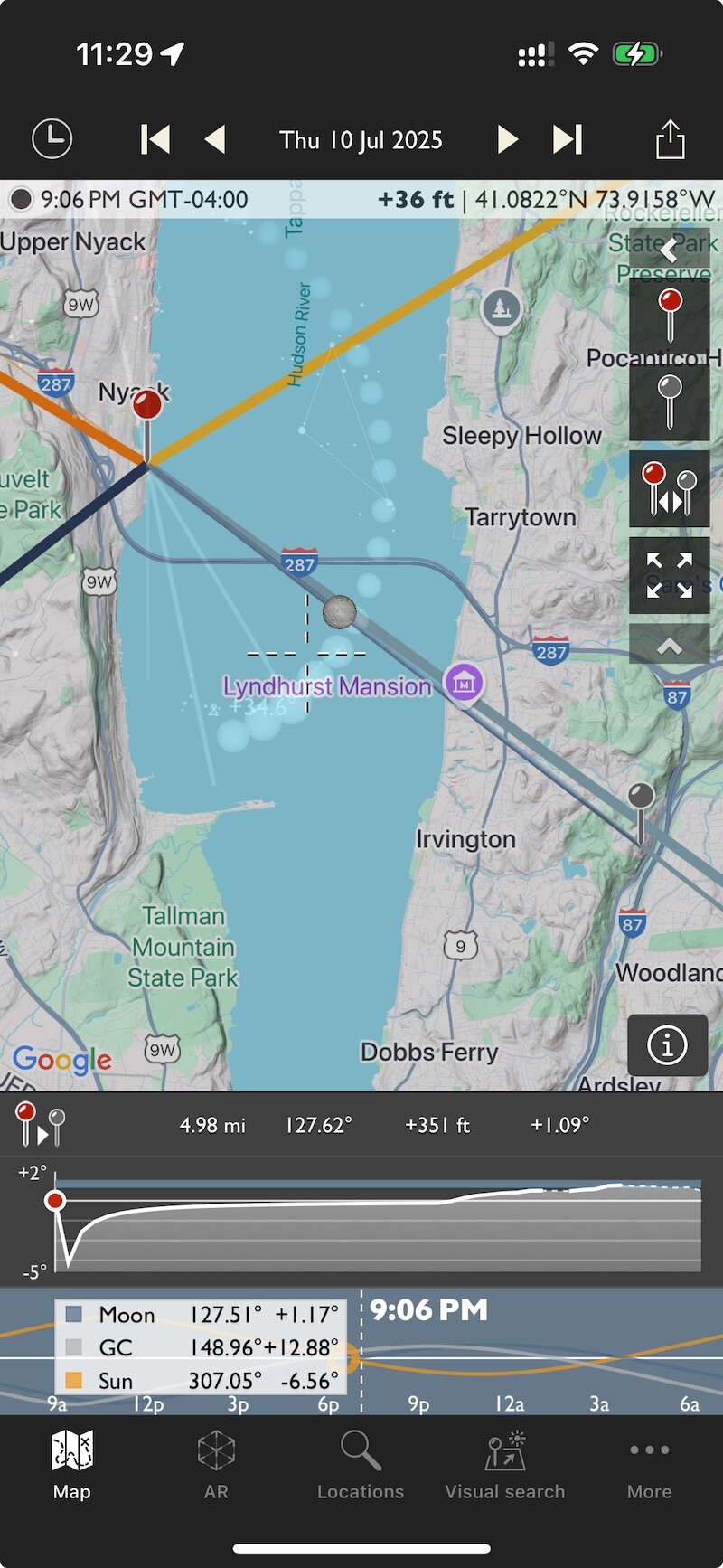Step forward one day
The height and width of the screenshot is (1568, 723).
[x=507, y=139]
